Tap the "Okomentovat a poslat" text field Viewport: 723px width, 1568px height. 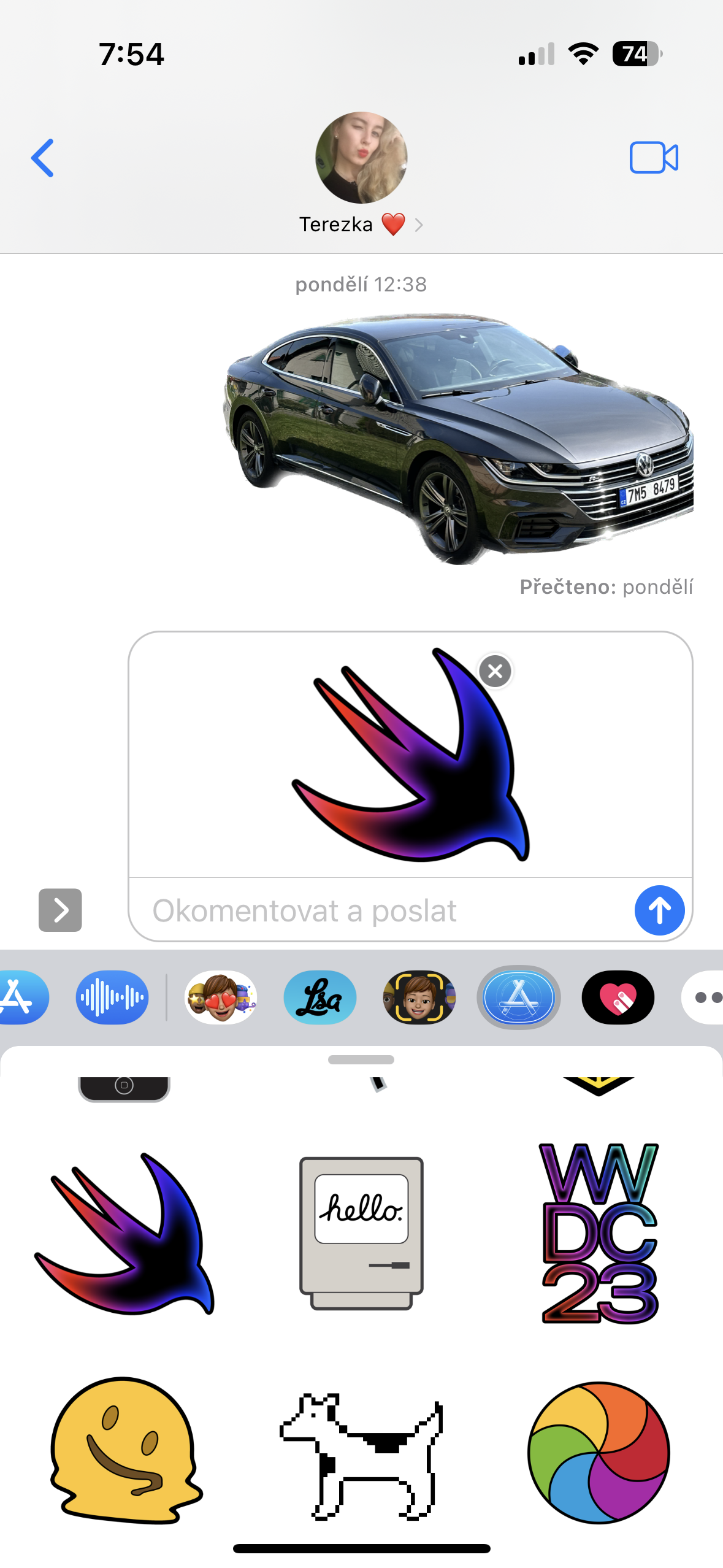(x=380, y=911)
